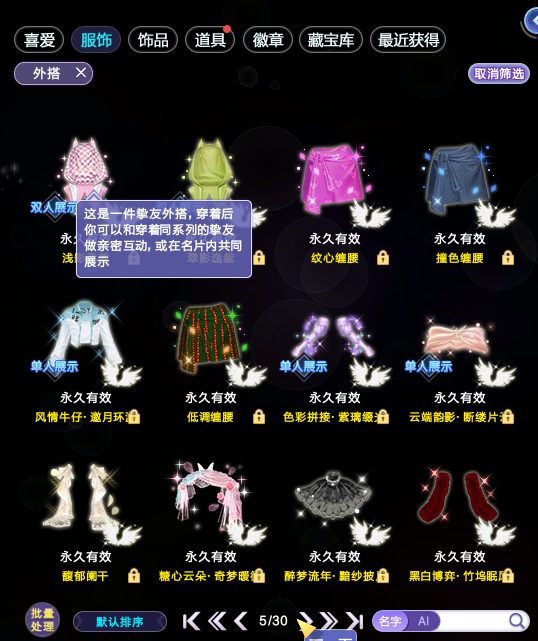538x641 pixels.
Task: Jump to the first page
Action: click(x=191, y=621)
